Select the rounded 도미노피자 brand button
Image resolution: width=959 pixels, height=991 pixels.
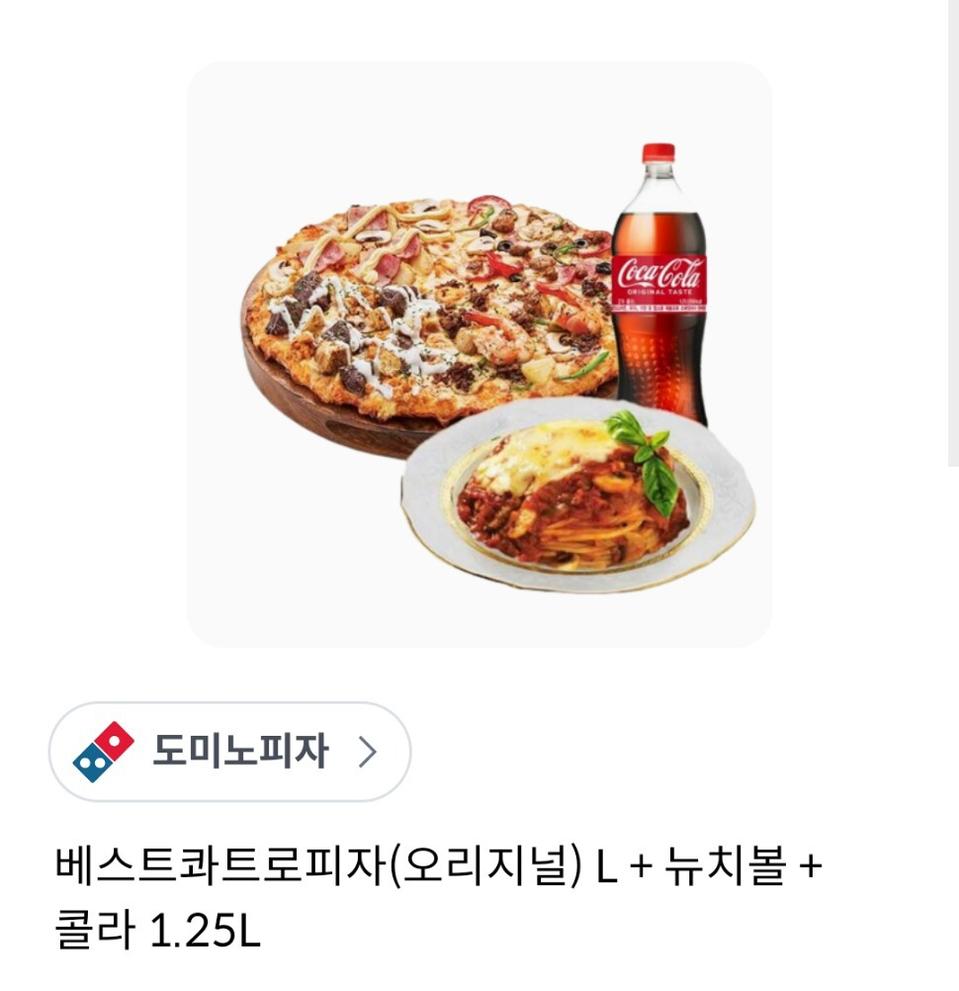point(230,752)
